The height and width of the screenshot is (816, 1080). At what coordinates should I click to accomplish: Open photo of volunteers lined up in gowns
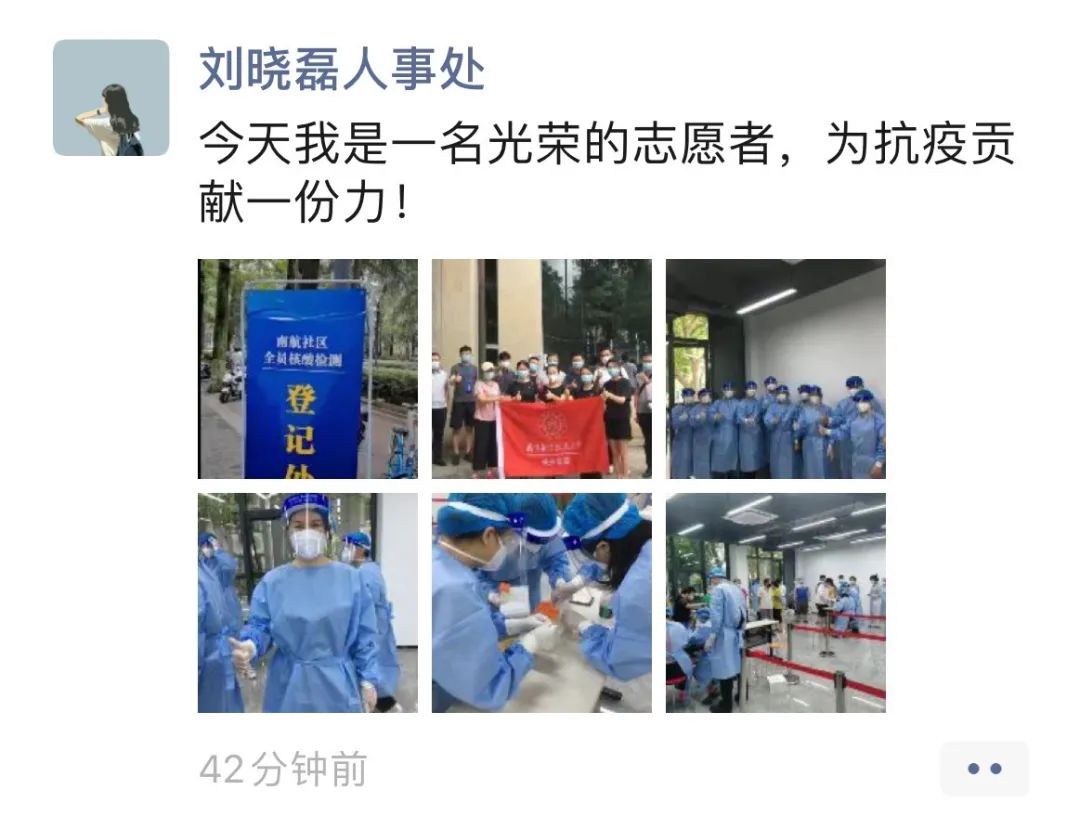[776, 369]
